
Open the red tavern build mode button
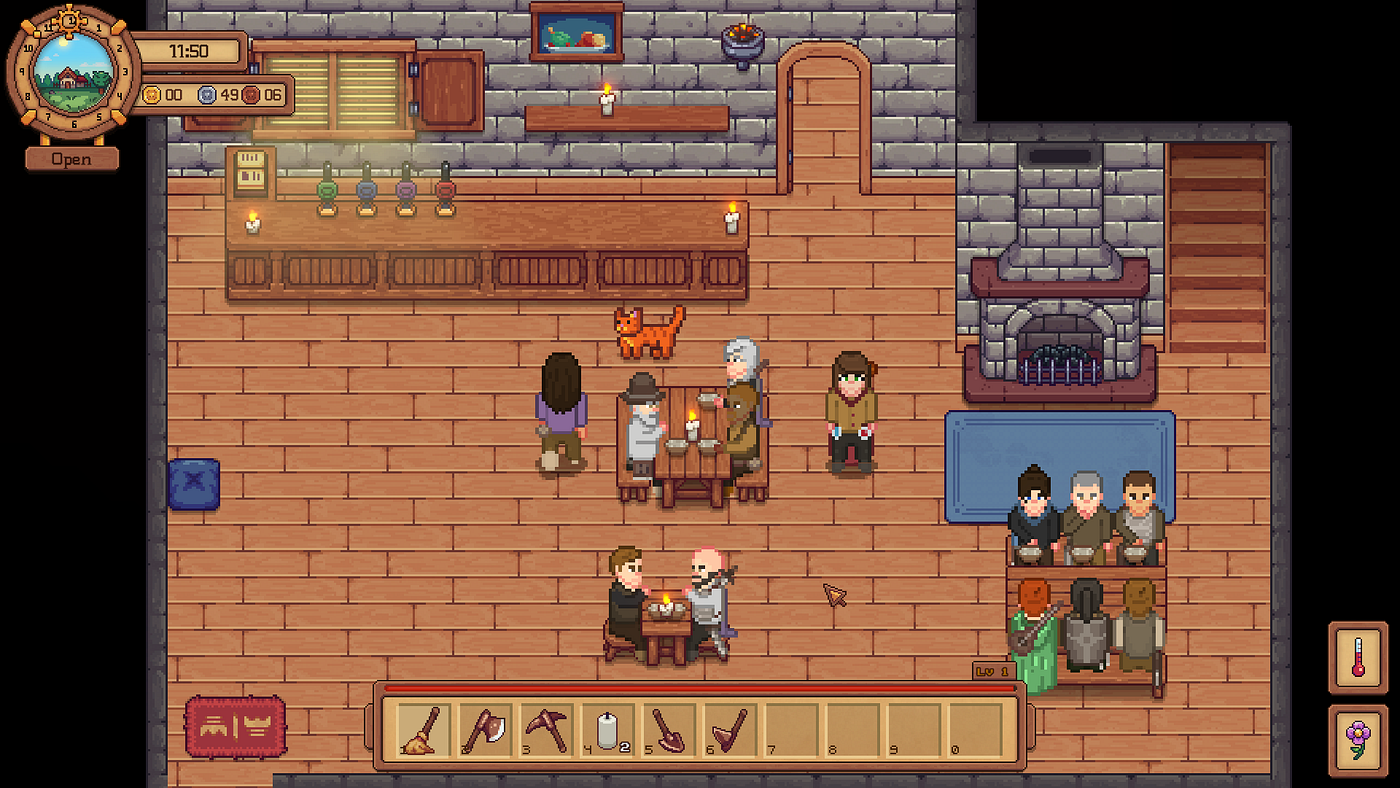[235, 727]
